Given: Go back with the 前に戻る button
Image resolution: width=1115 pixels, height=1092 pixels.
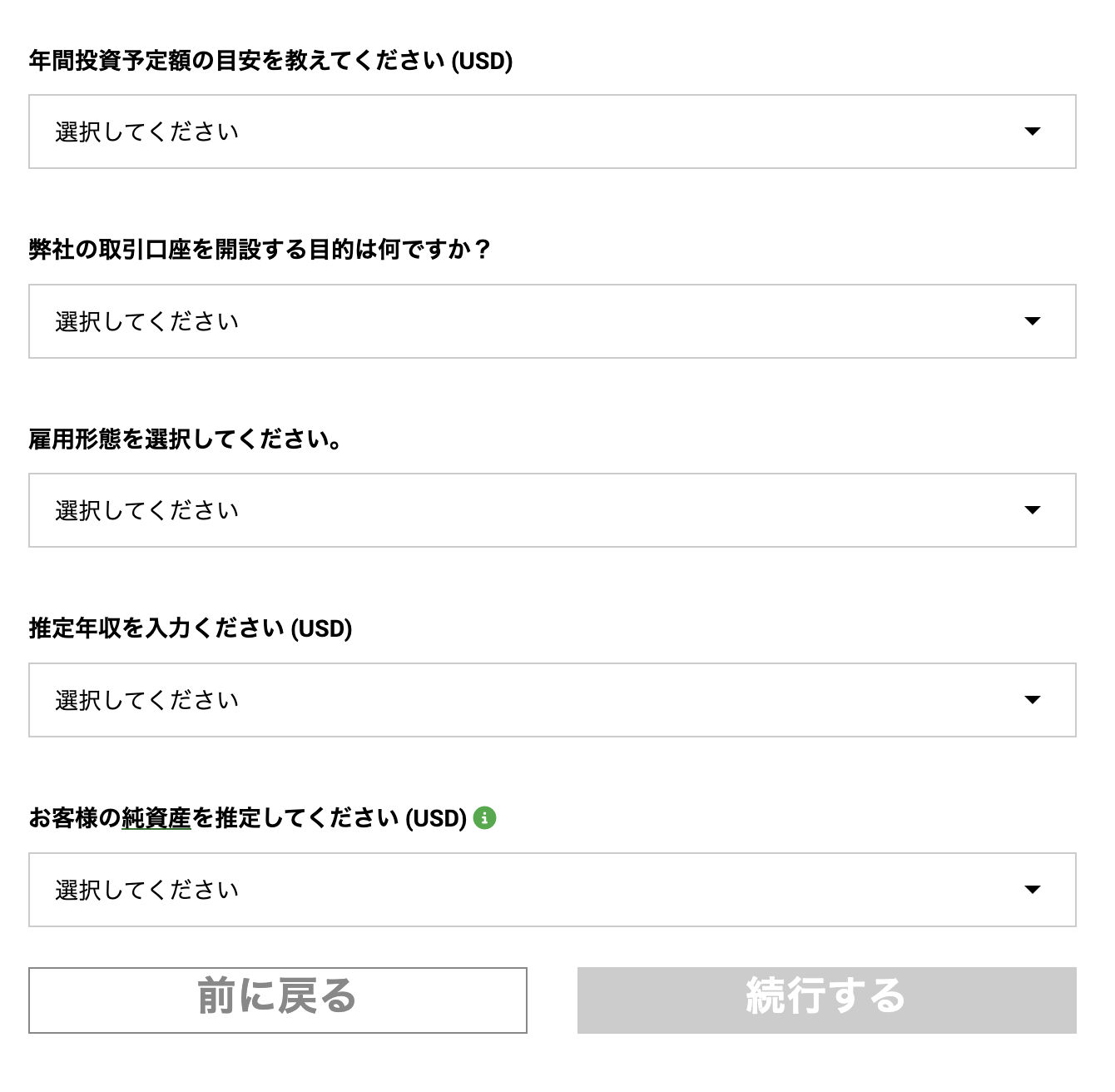Looking at the screenshot, I should [x=278, y=1000].
